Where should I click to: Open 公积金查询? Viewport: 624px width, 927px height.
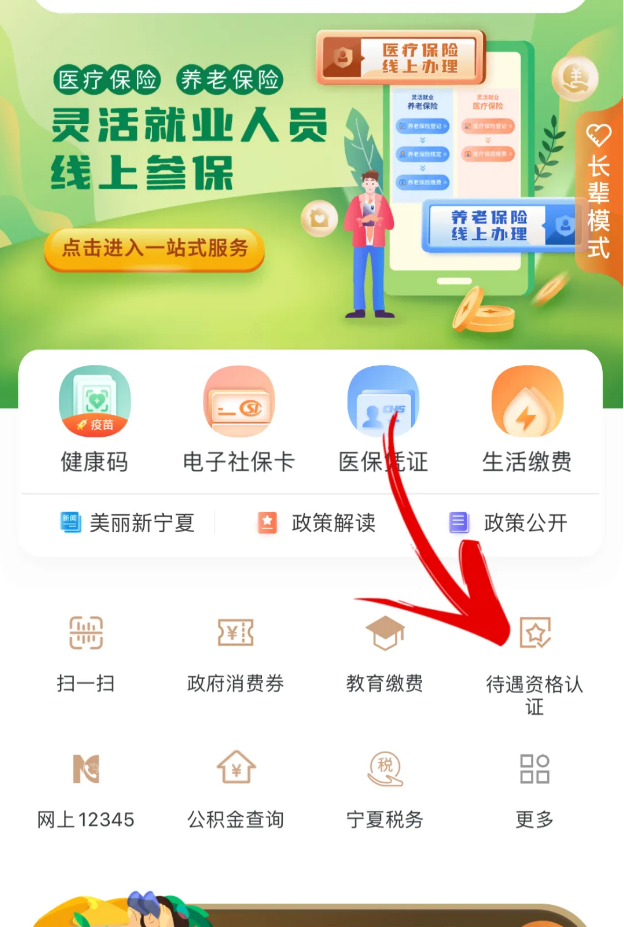pyautogui.click(x=236, y=789)
